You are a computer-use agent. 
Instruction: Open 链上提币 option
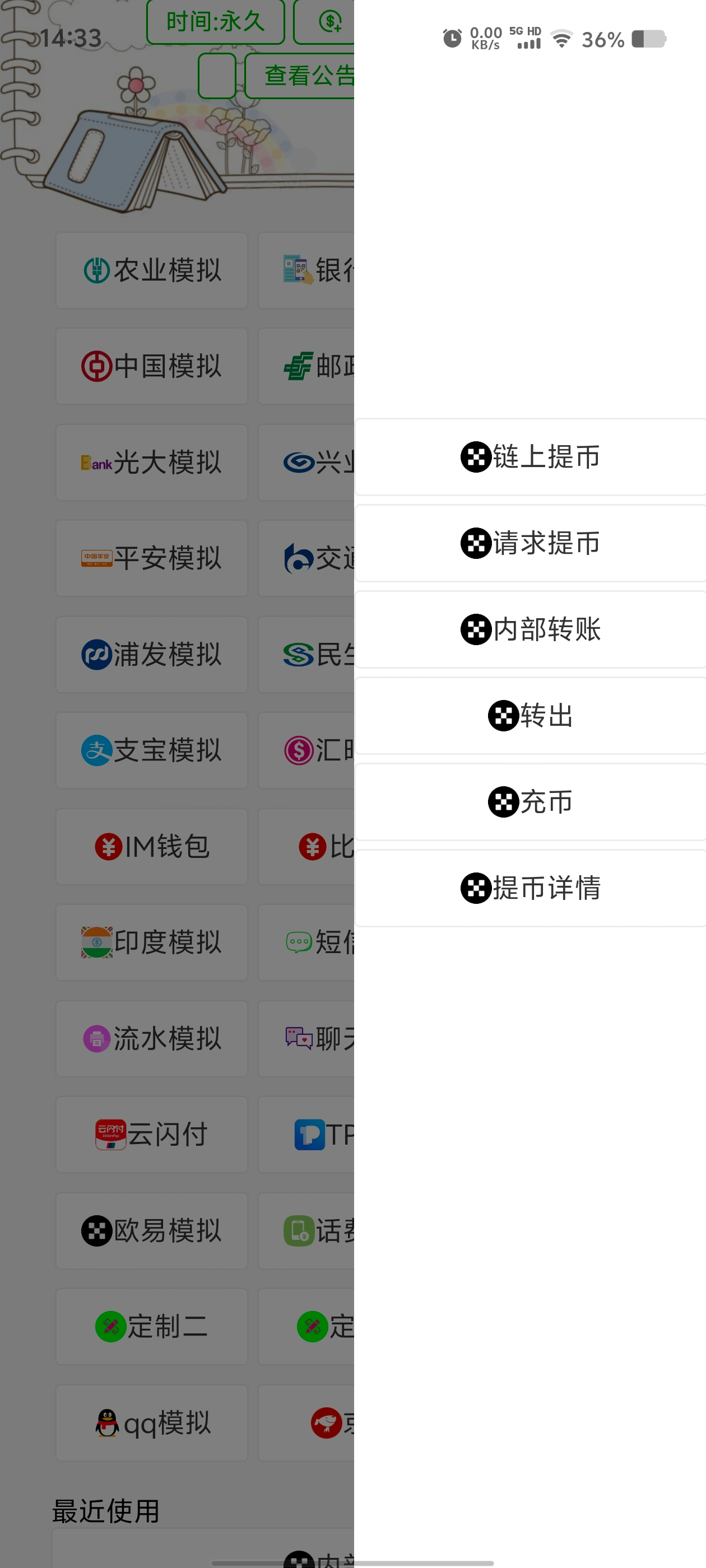(x=530, y=456)
